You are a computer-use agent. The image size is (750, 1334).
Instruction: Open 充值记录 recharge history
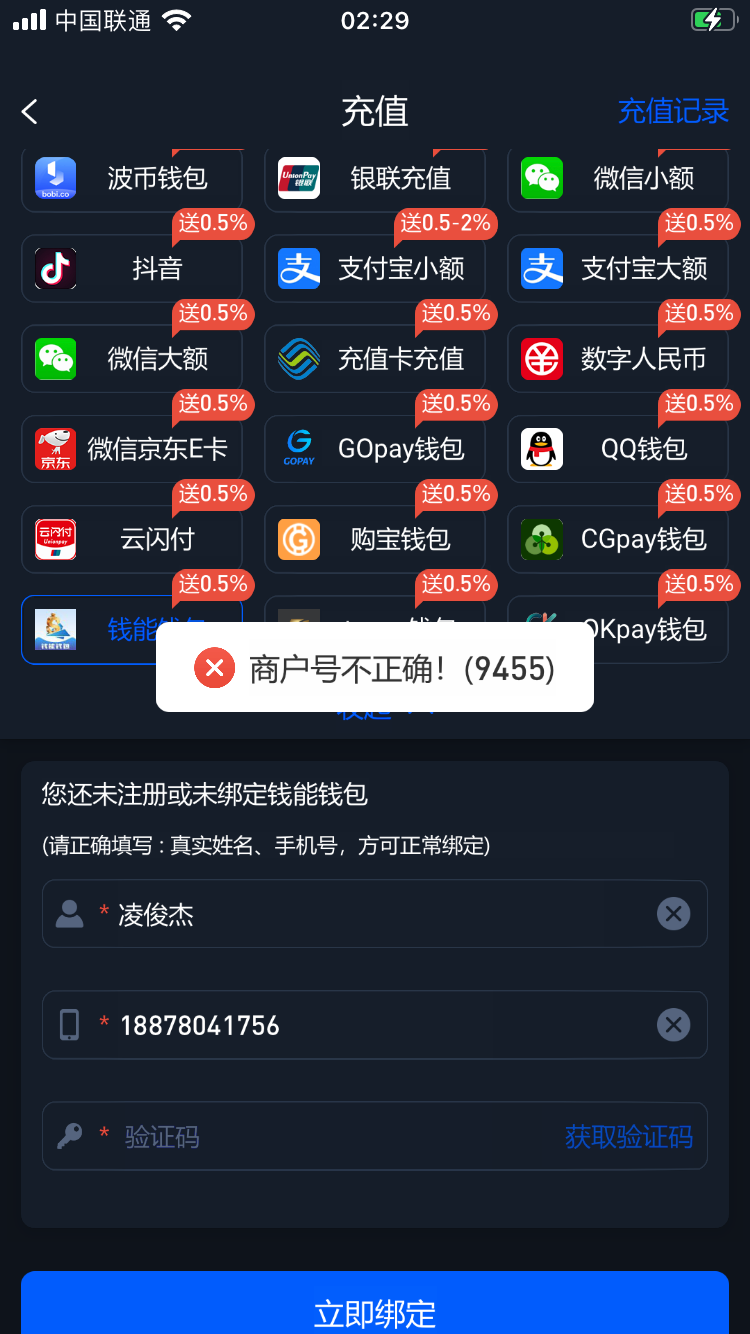click(673, 112)
